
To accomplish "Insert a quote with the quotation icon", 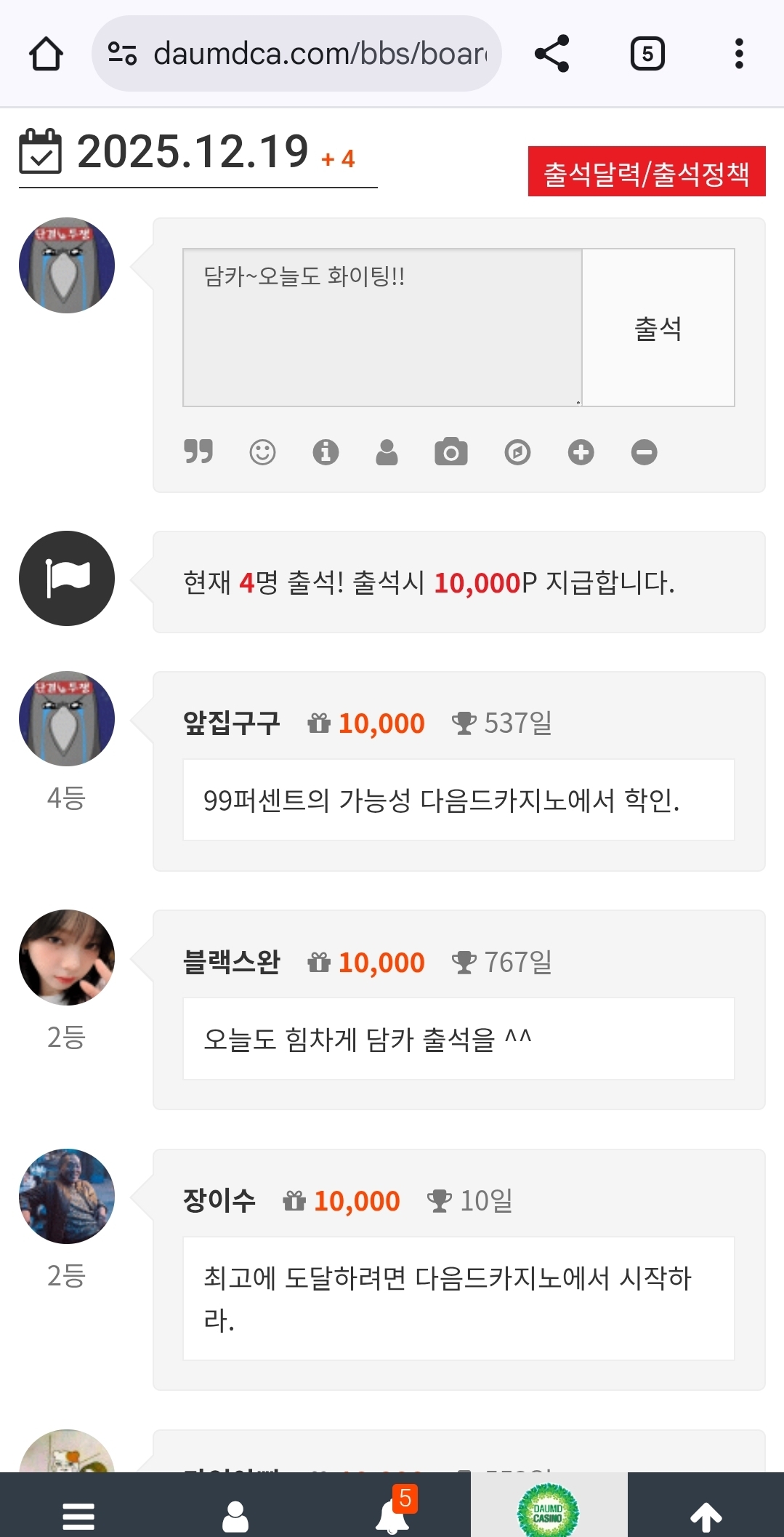I will coord(198,452).
